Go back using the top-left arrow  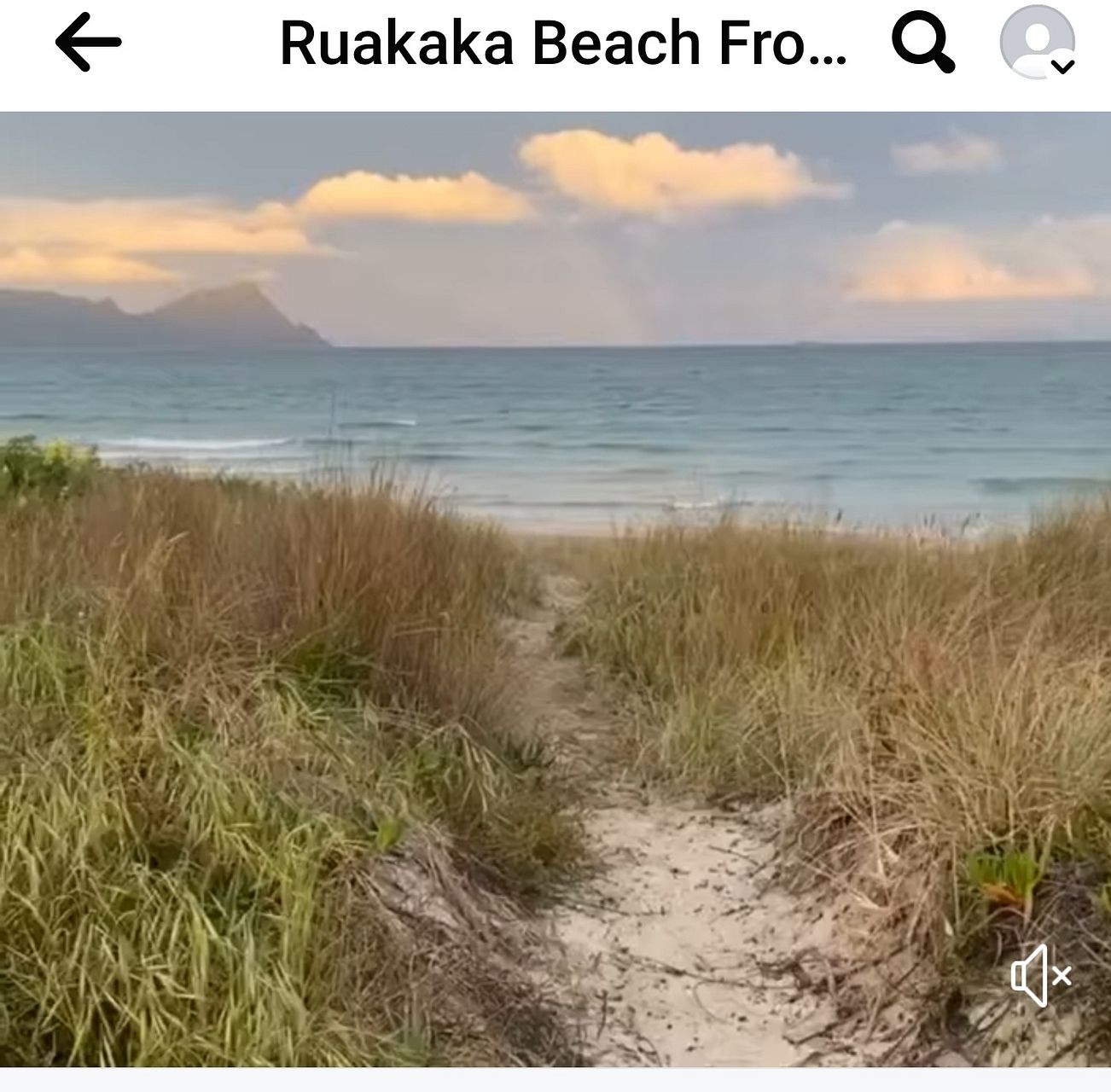[88, 42]
